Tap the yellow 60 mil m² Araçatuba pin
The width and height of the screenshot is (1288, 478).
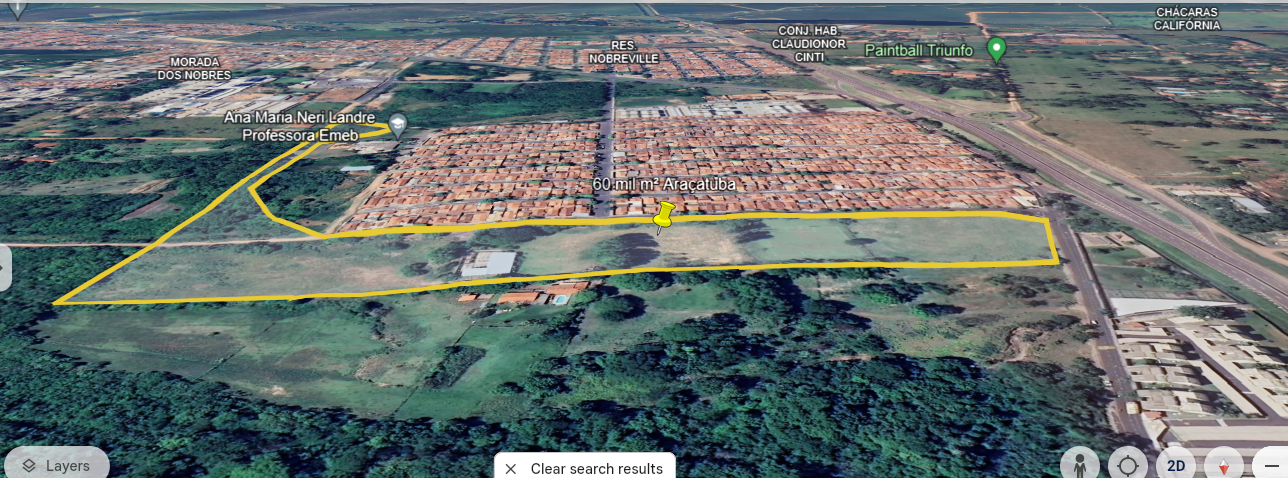pos(664,214)
